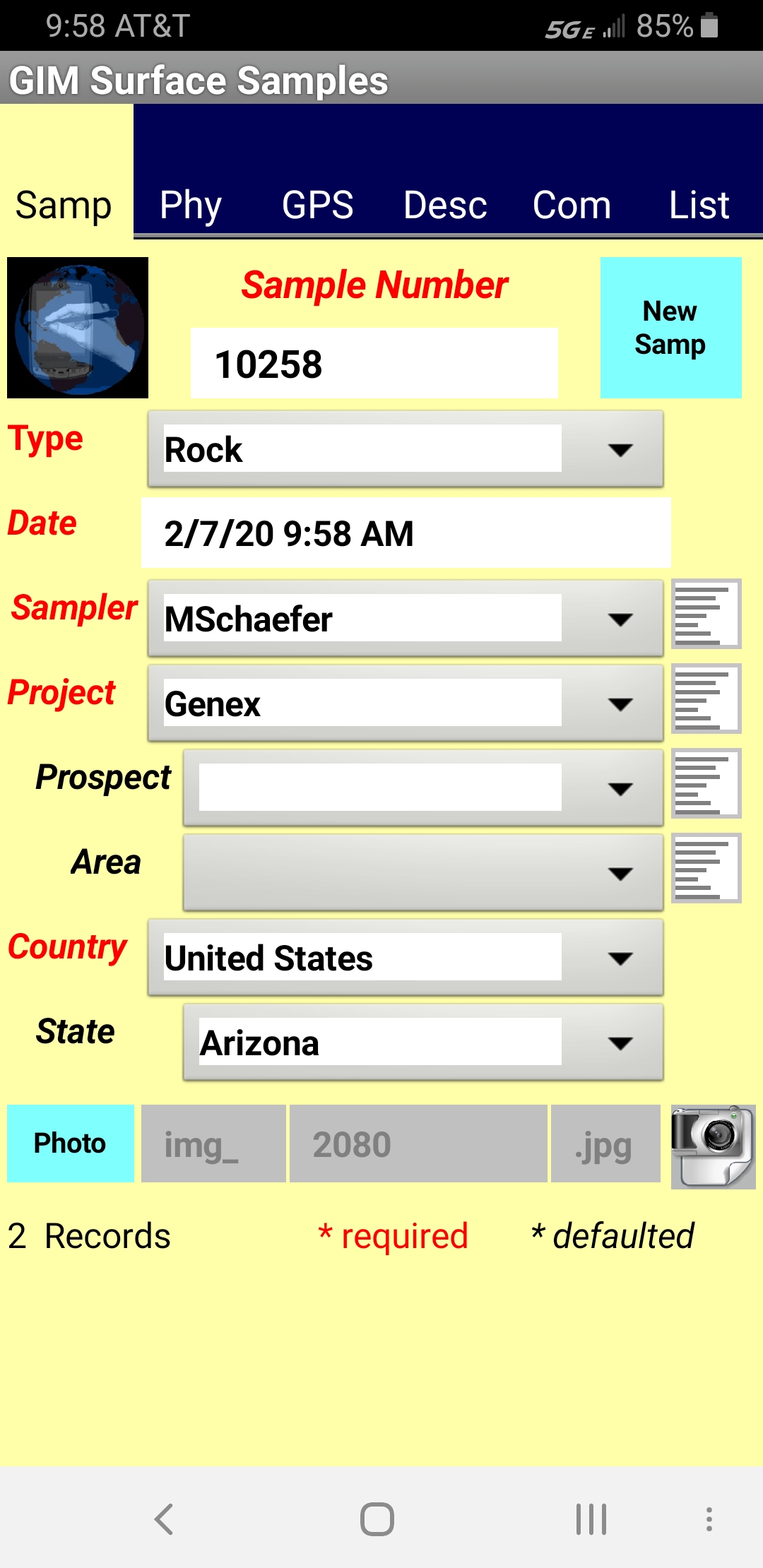Open the Area dropdown
The image size is (763, 1568).
[x=422, y=873]
